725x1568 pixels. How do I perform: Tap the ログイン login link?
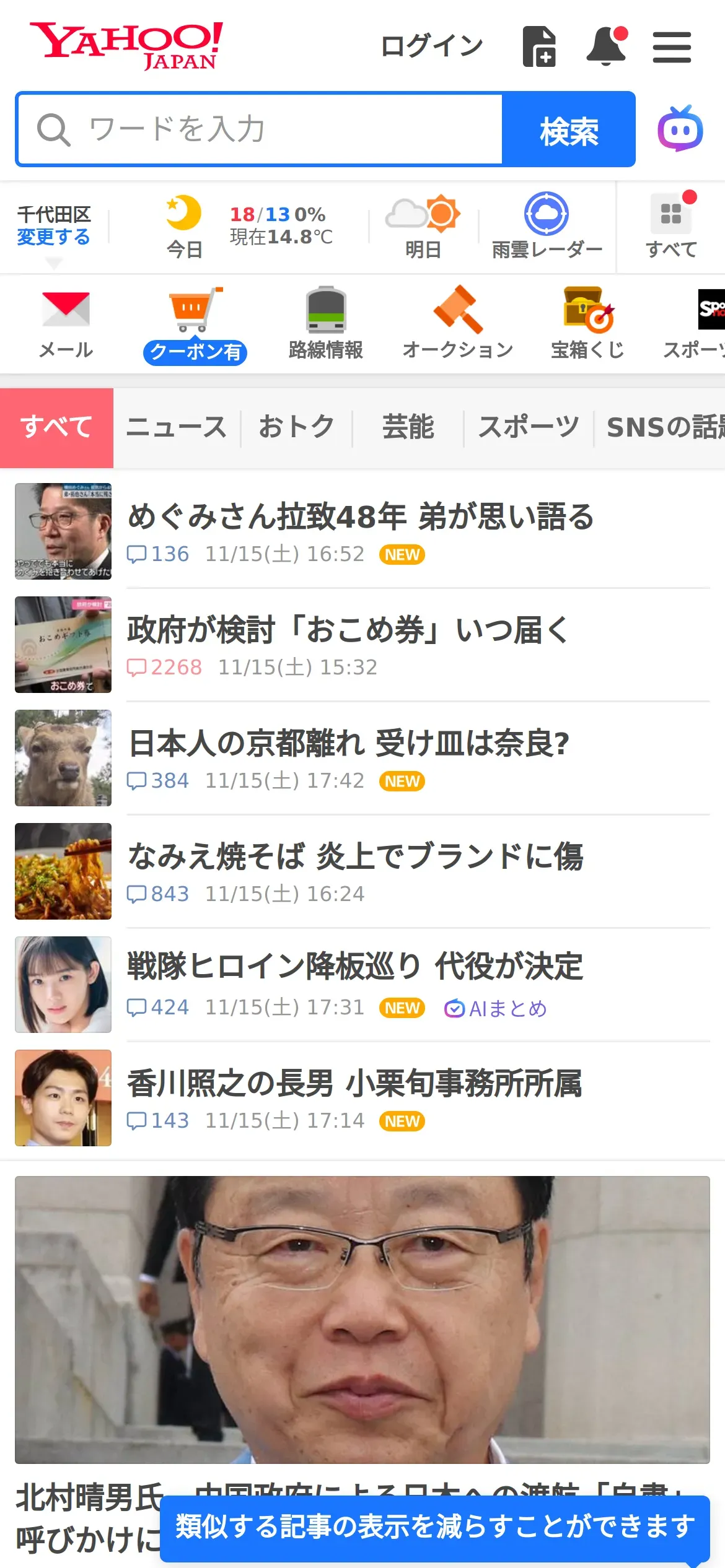click(x=432, y=46)
